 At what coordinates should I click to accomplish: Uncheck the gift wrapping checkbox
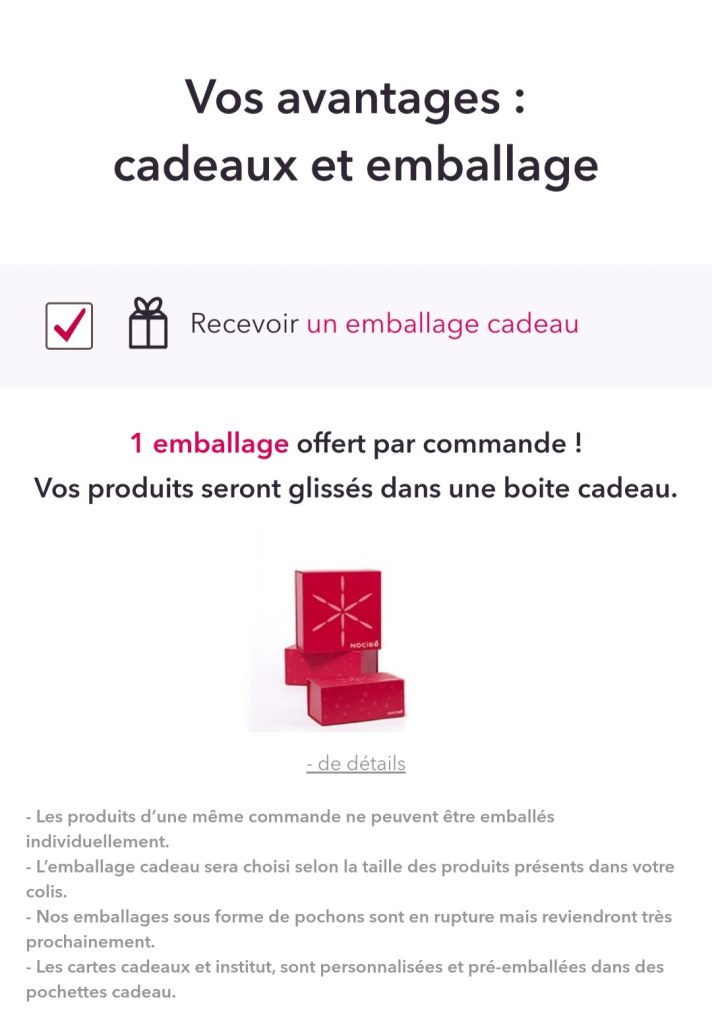pyautogui.click(x=69, y=325)
